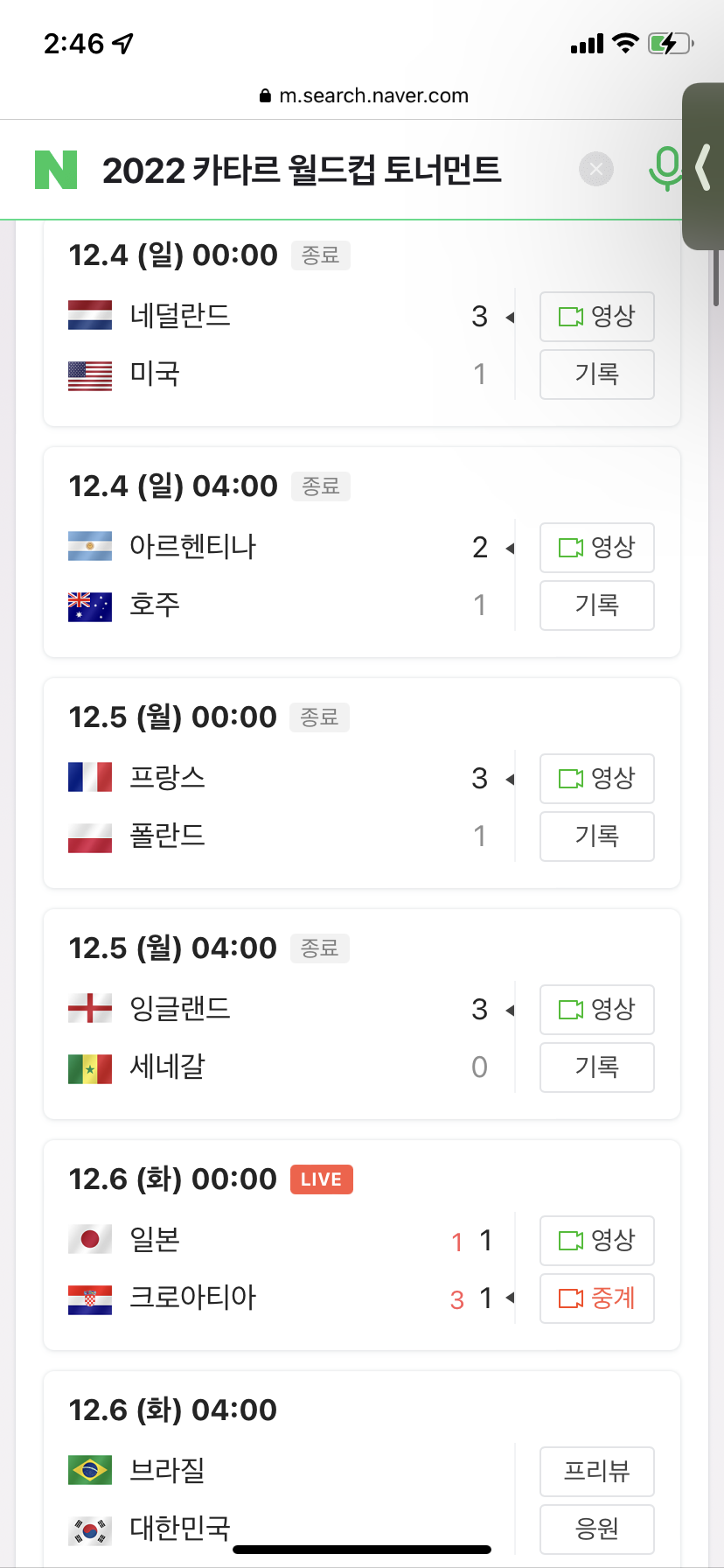Screen dimensions: 724x1568
Task: Open 기록 for the Argentina vs Australia match
Action: point(597,605)
